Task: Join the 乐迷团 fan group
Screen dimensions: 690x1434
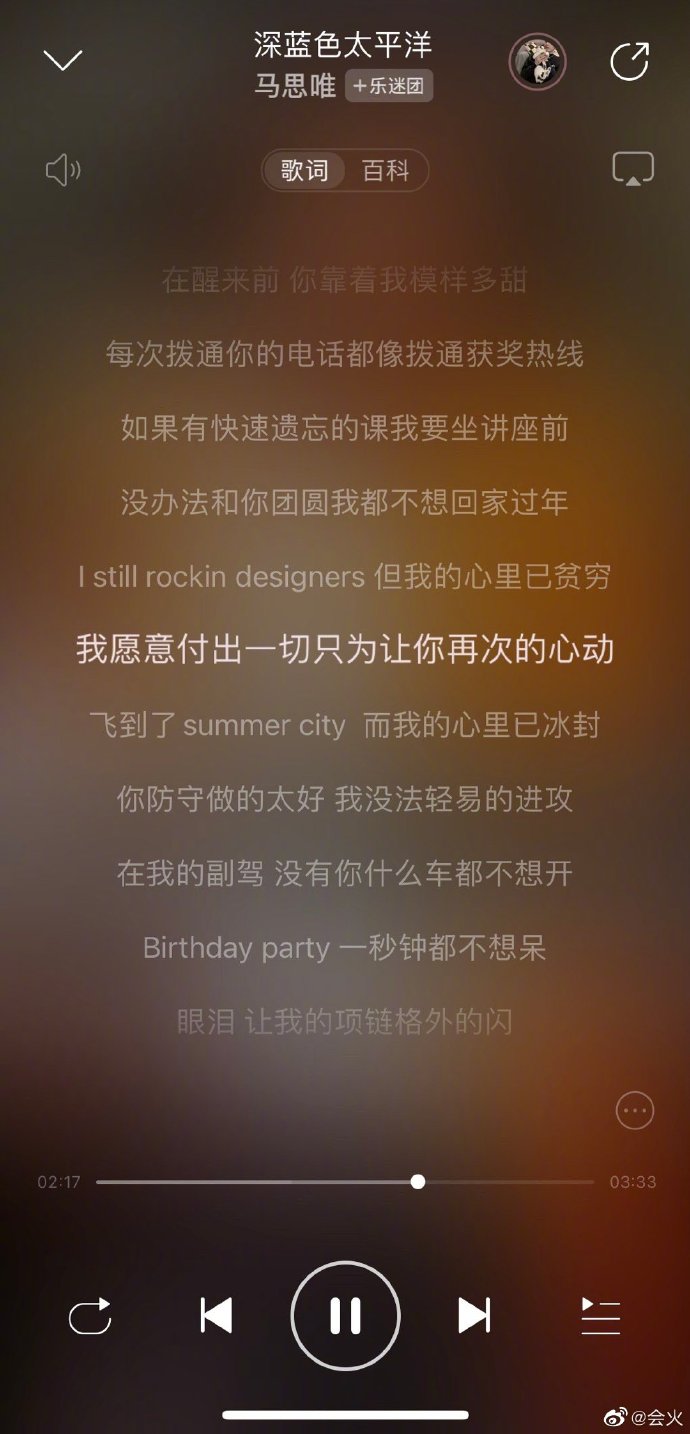Action: [389, 86]
